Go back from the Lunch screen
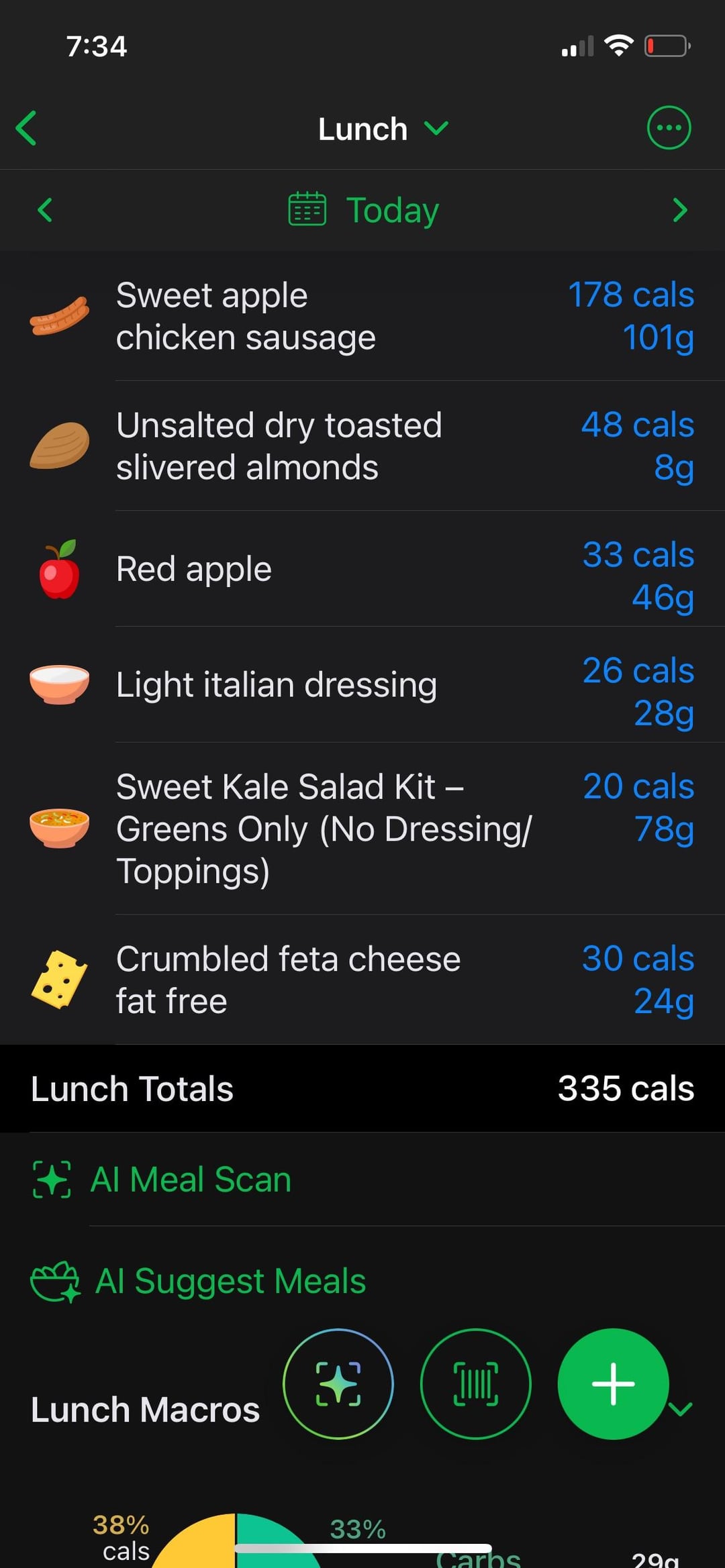This screenshot has height=1568, width=725. 27,128
